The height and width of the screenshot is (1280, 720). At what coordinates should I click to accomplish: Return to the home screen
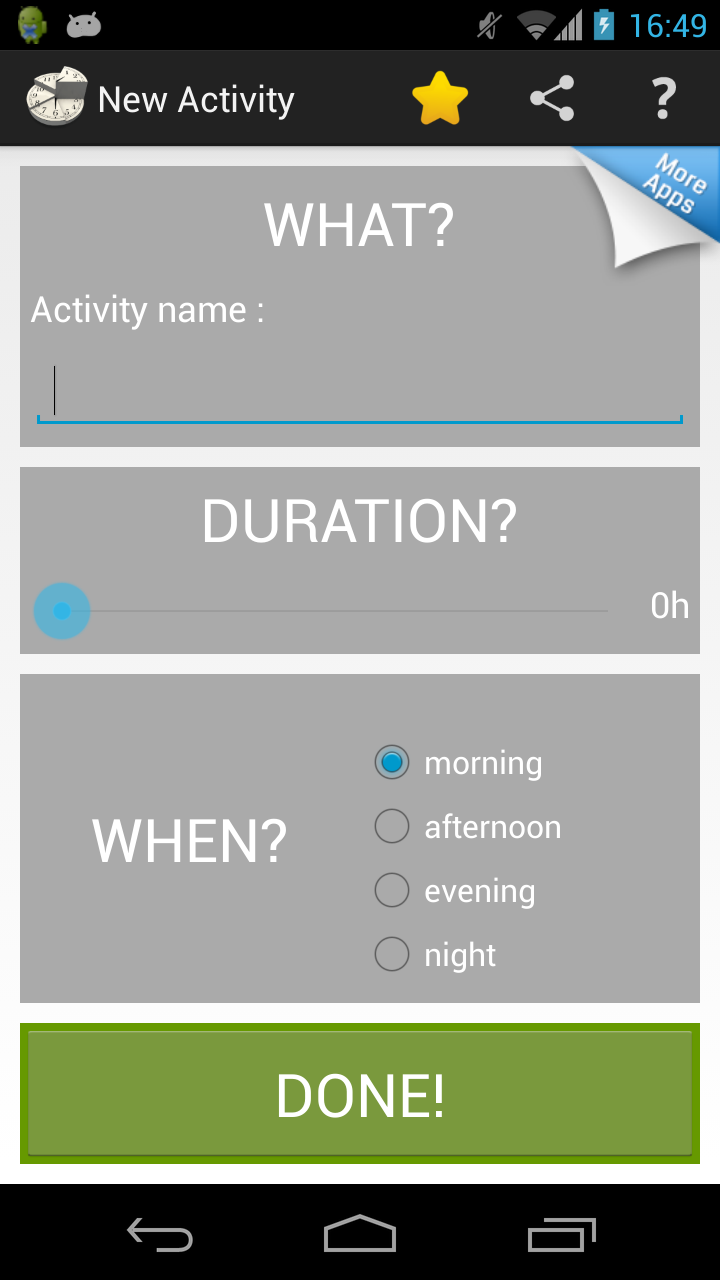360,1235
